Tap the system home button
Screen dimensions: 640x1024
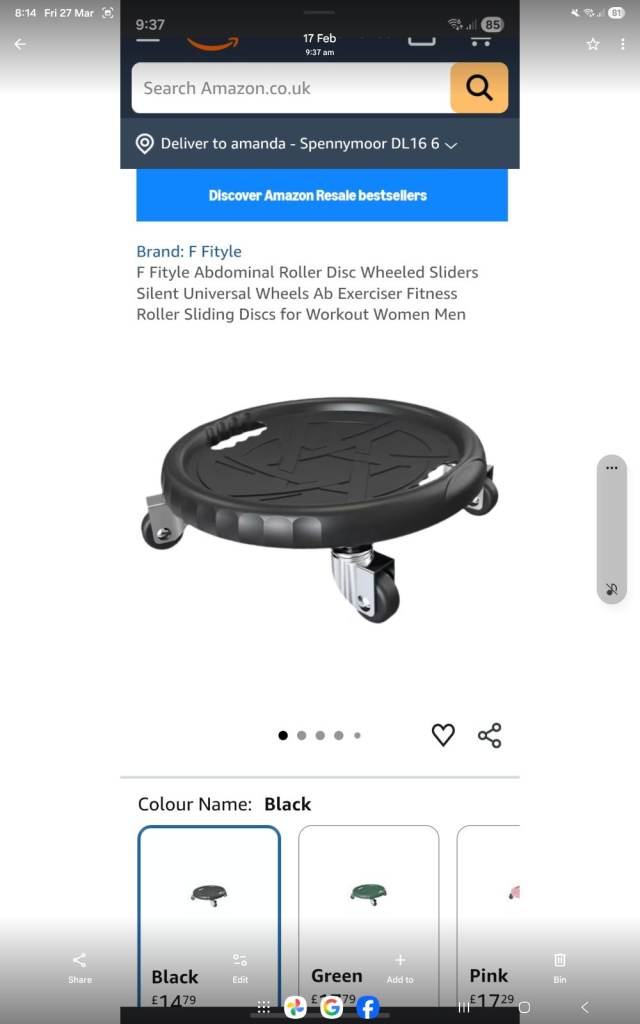tap(524, 1008)
